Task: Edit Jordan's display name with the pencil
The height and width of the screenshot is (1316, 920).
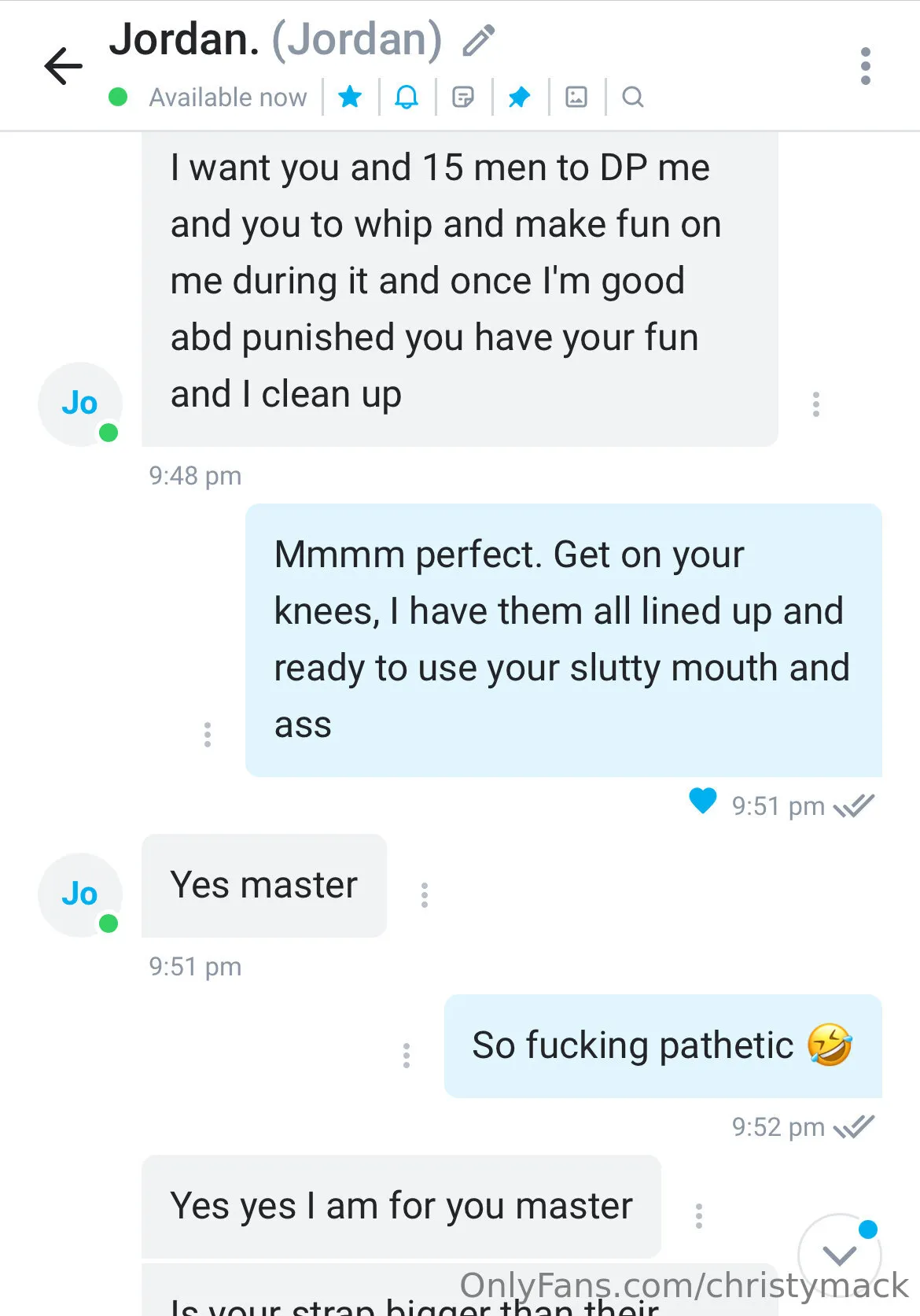Action: click(478, 41)
